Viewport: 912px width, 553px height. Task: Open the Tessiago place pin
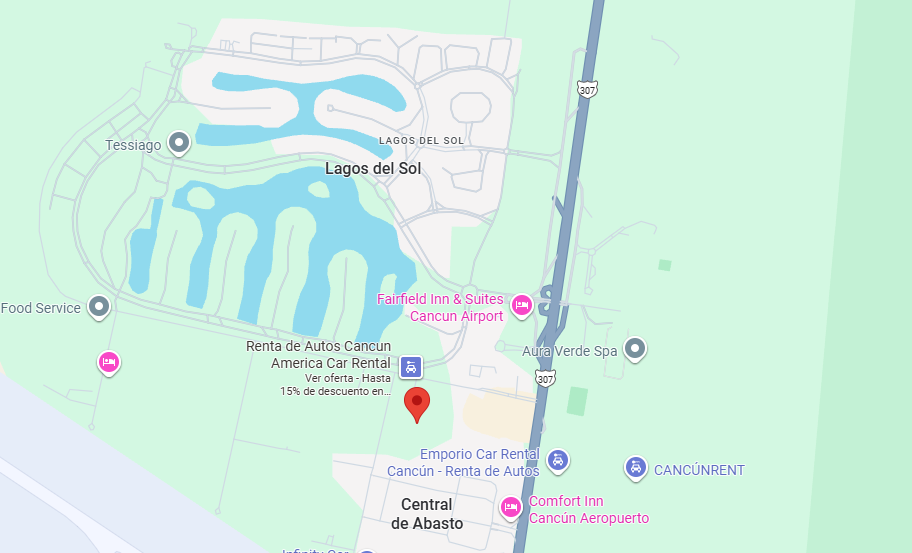(179, 144)
